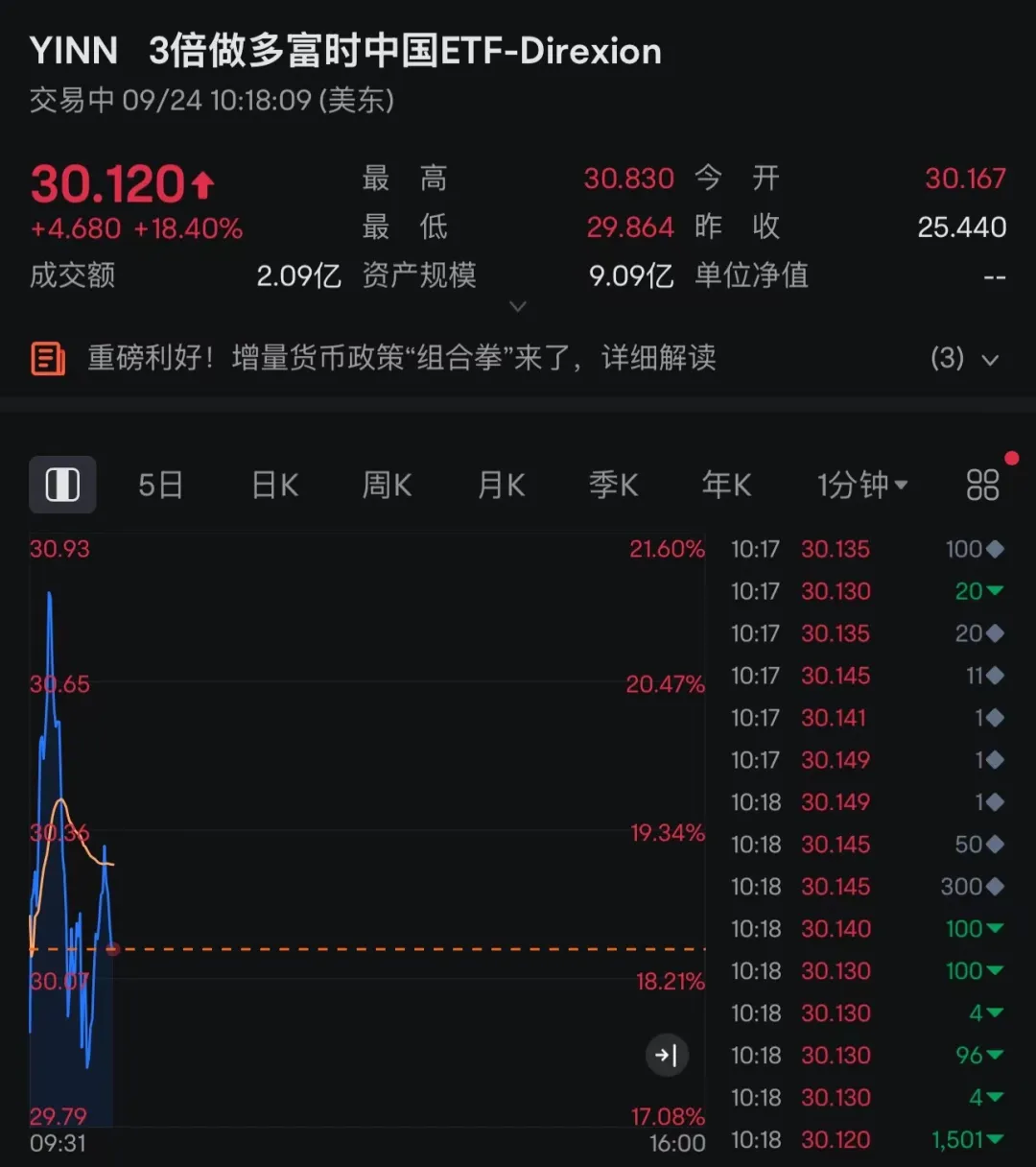The image size is (1036, 1167).
Task: Switch to the 日K candlestick tab
Action: (x=274, y=485)
